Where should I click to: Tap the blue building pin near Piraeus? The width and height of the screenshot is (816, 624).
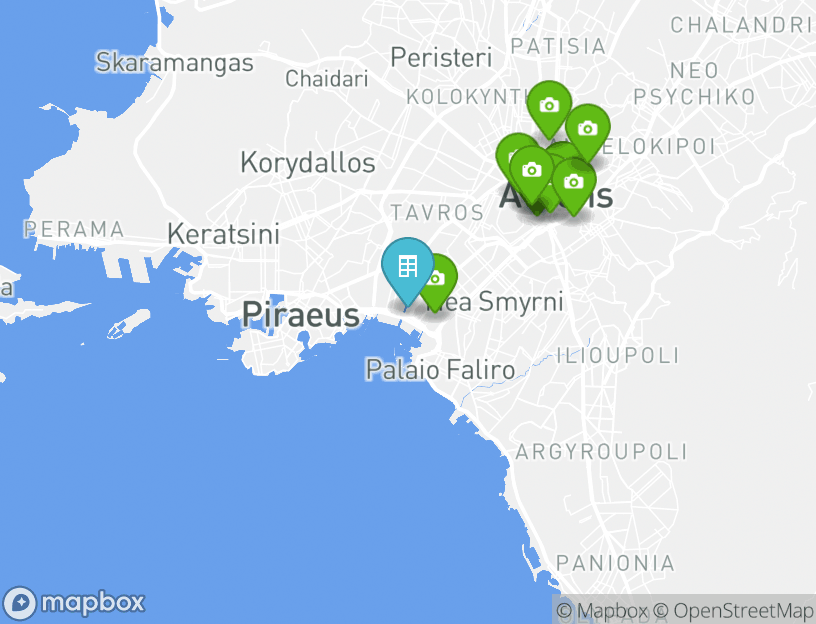[407, 267]
